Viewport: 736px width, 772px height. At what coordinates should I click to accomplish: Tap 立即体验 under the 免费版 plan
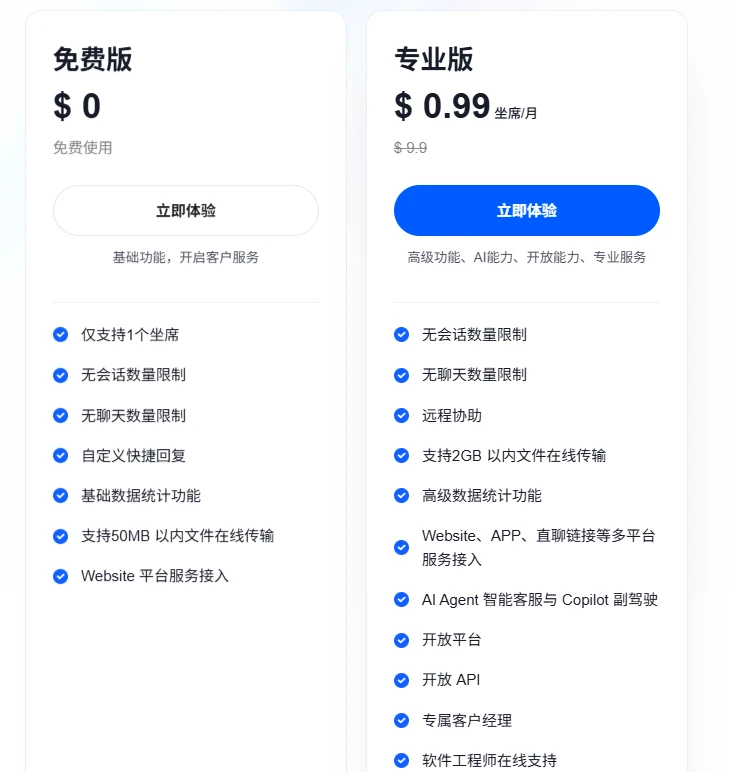[x=186, y=211]
